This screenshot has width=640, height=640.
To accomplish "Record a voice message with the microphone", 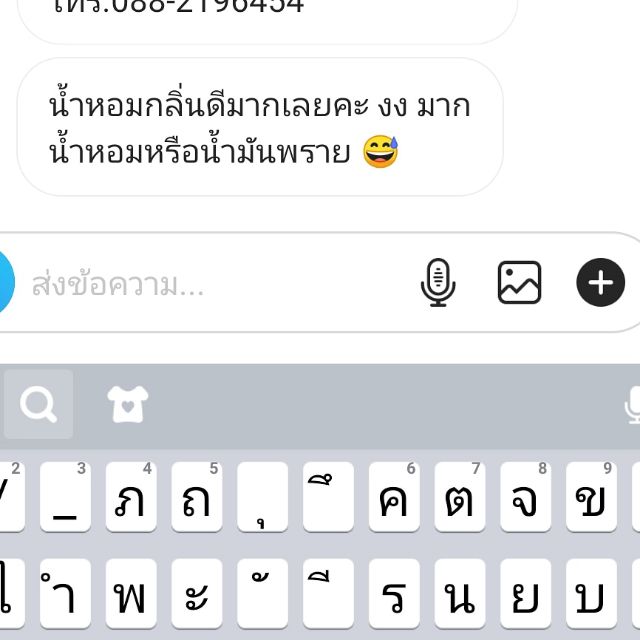I will (x=438, y=282).
